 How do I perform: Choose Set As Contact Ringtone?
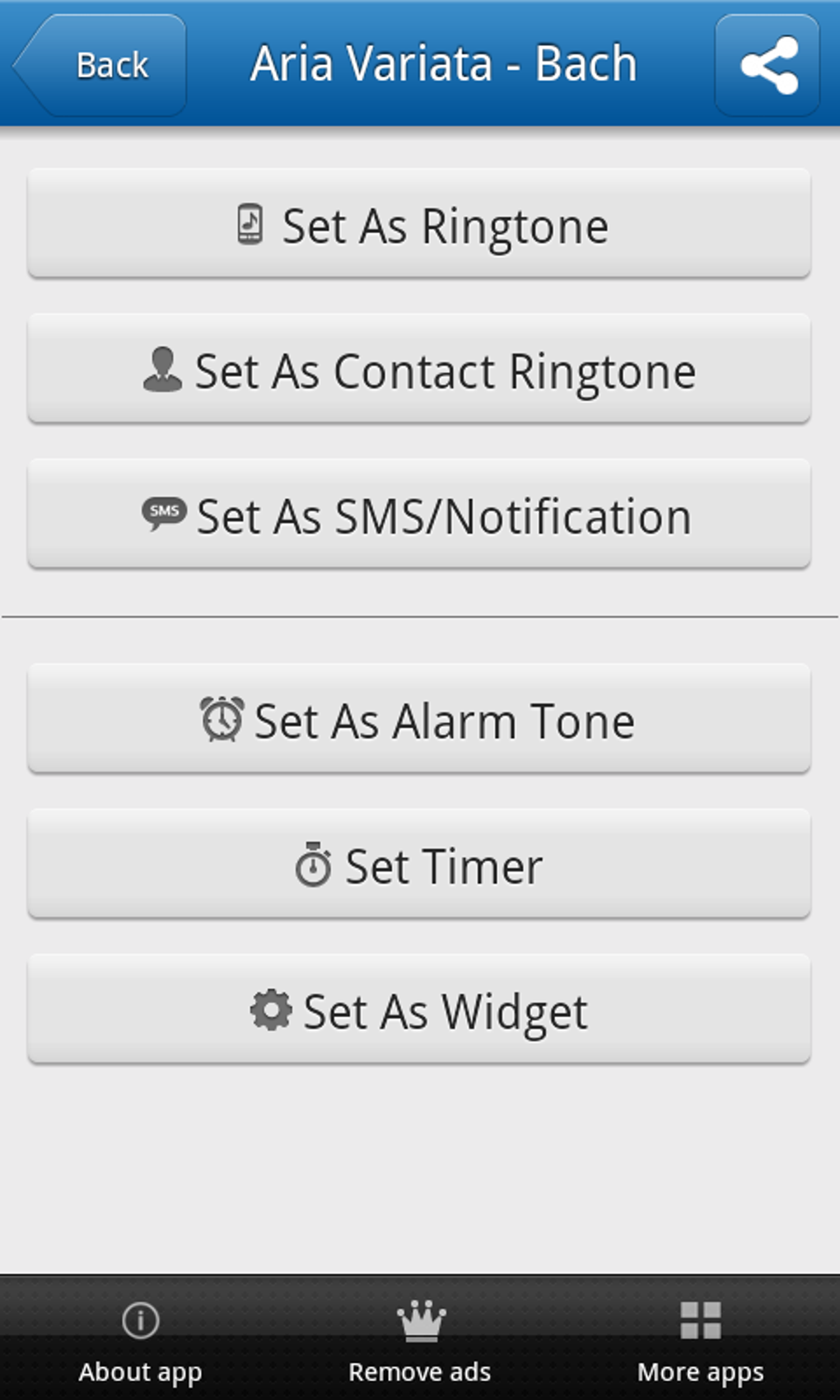[419, 368]
